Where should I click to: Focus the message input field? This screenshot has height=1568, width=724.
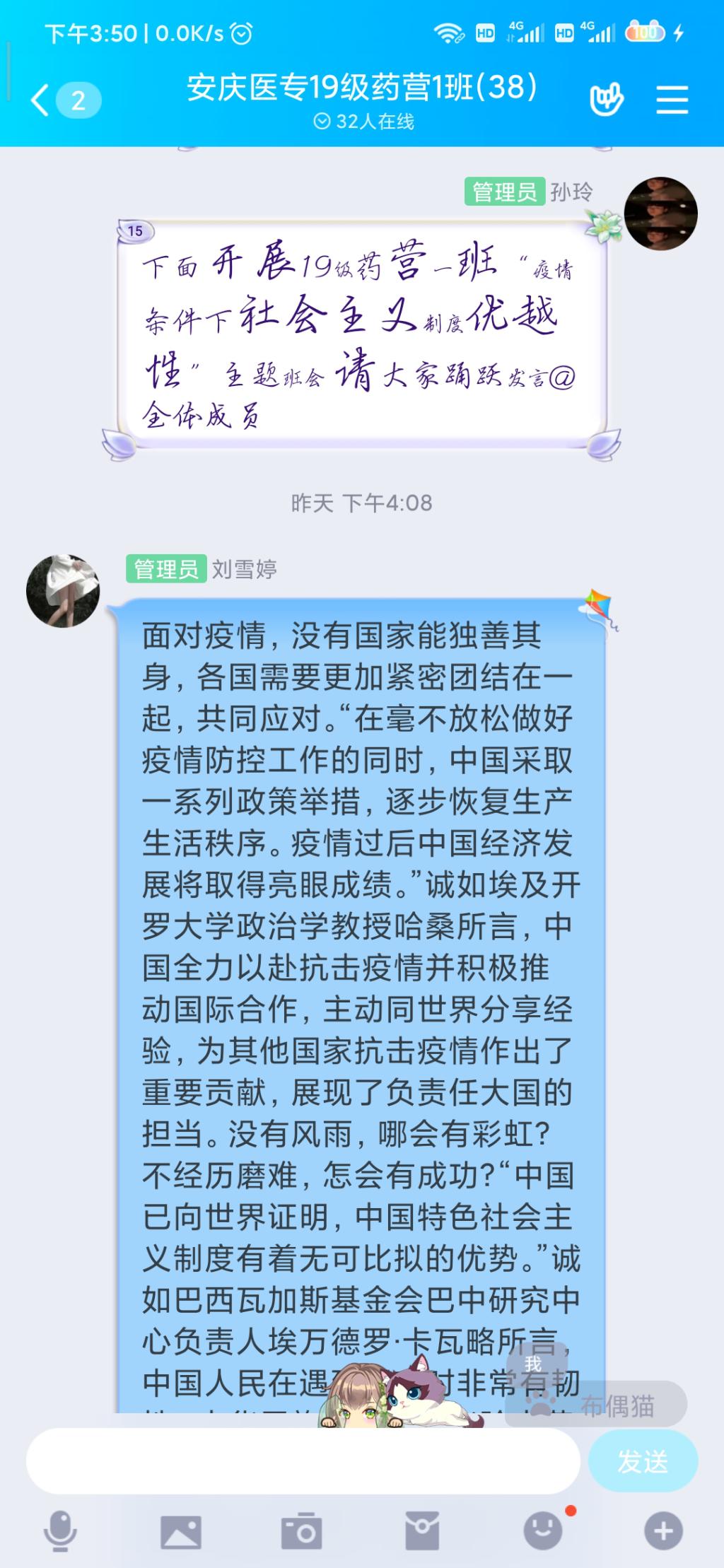tap(303, 1461)
